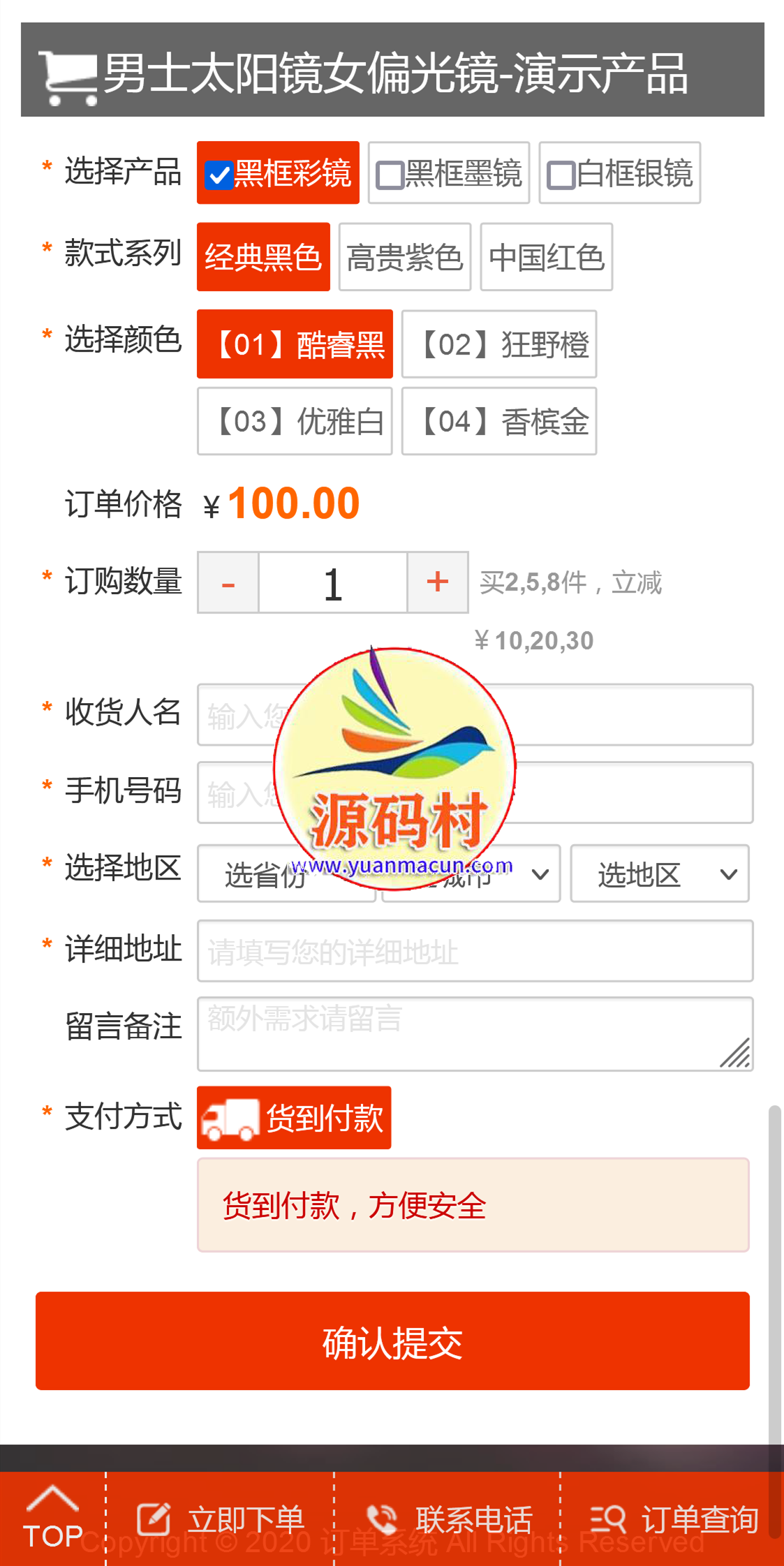Choose color 【02】狂野橙
Screen dimensions: 784x1566
pos(498,344)
